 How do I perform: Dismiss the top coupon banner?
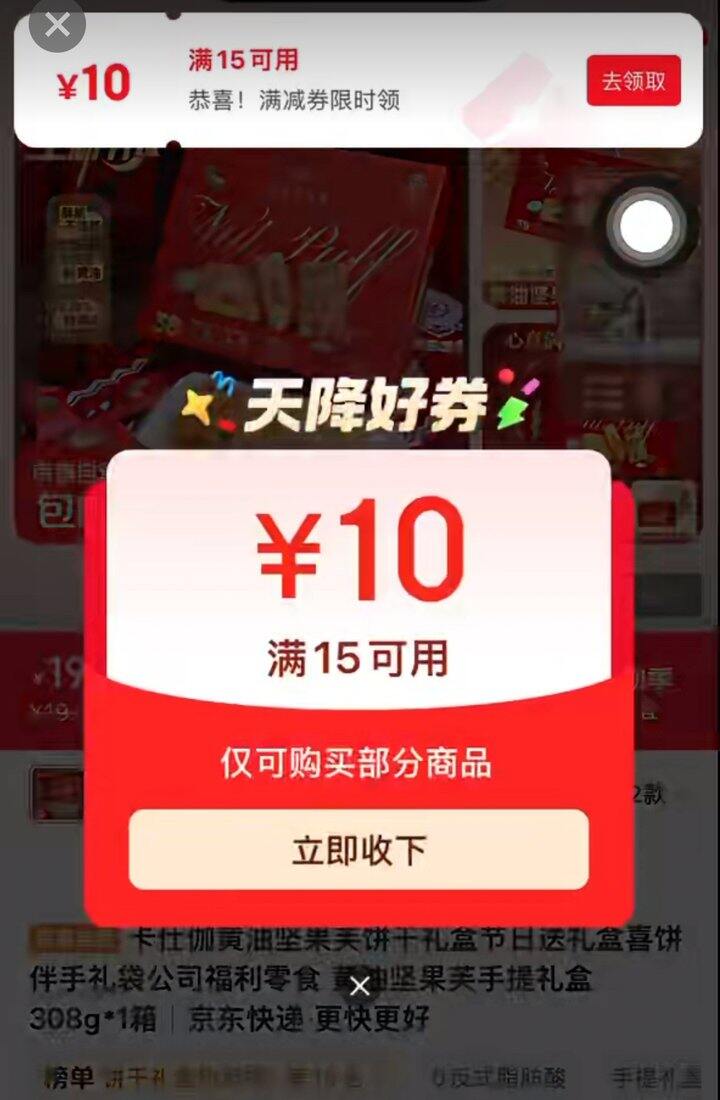[x=57, y=25]
